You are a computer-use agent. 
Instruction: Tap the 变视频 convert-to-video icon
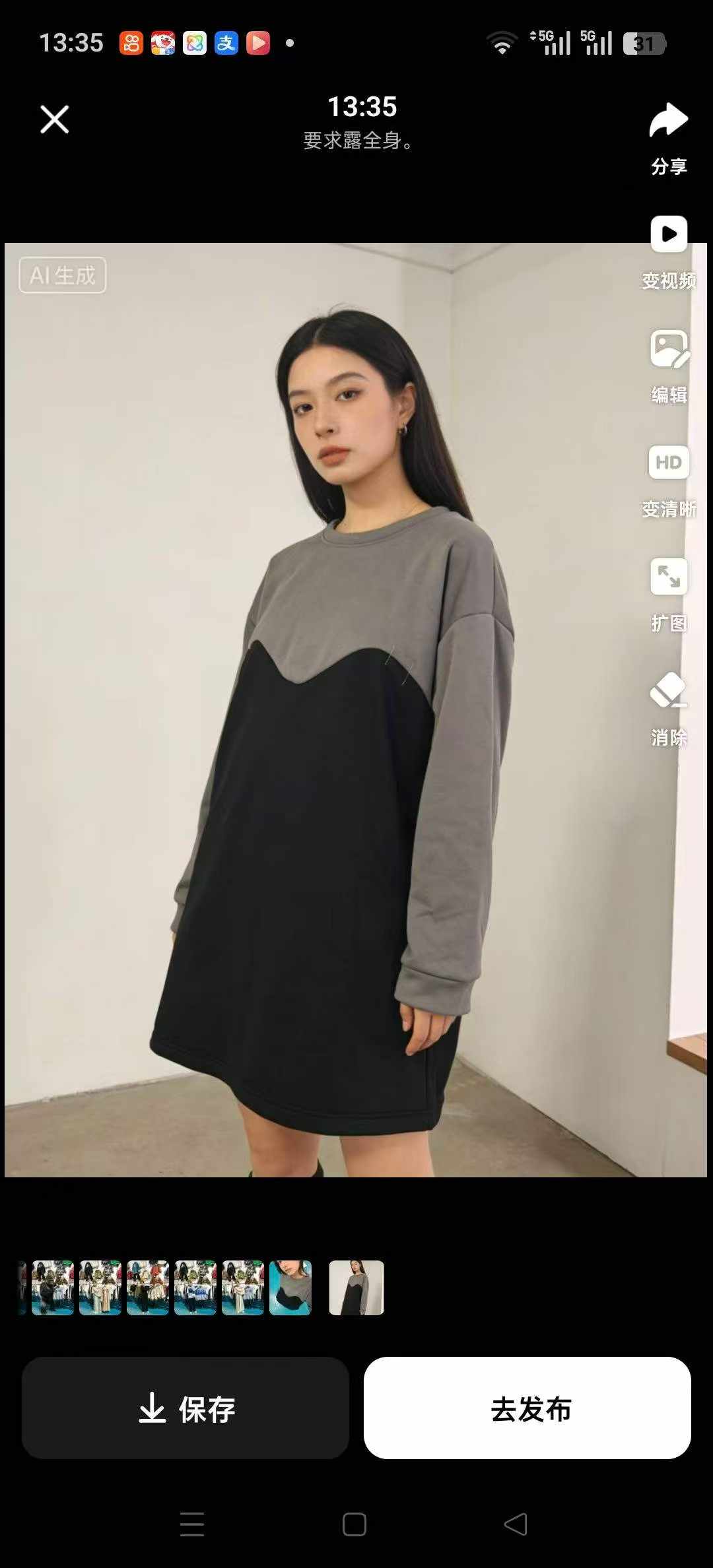click(667, 234)
